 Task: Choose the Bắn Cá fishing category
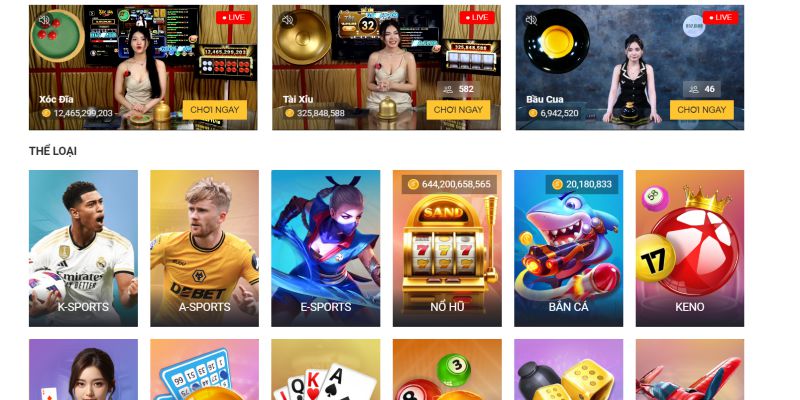tap(568, 248)
